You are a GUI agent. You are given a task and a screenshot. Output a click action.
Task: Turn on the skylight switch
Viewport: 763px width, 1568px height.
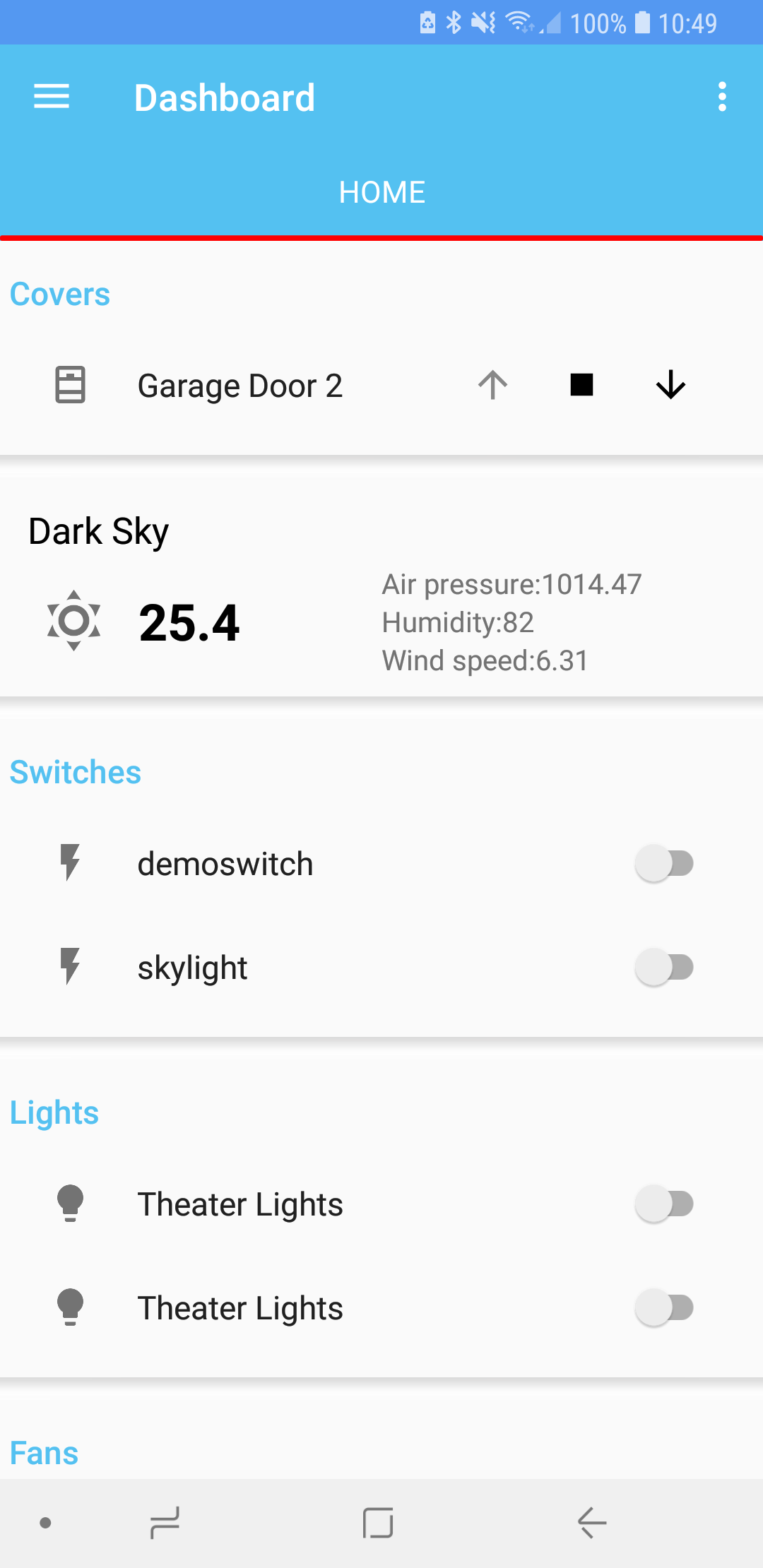coord(664,967)
